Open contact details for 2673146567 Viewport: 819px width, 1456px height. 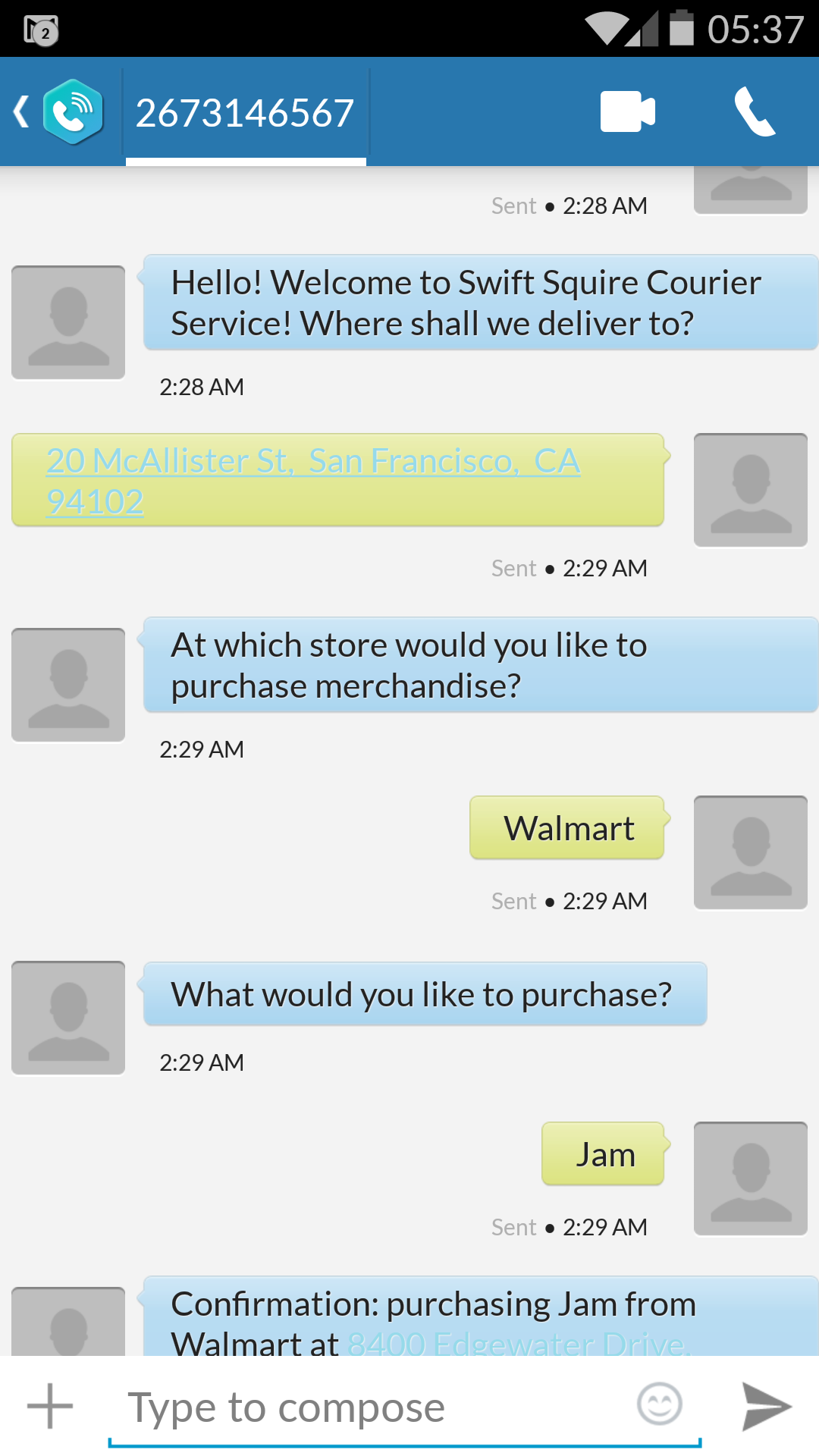tap(246, 114)
